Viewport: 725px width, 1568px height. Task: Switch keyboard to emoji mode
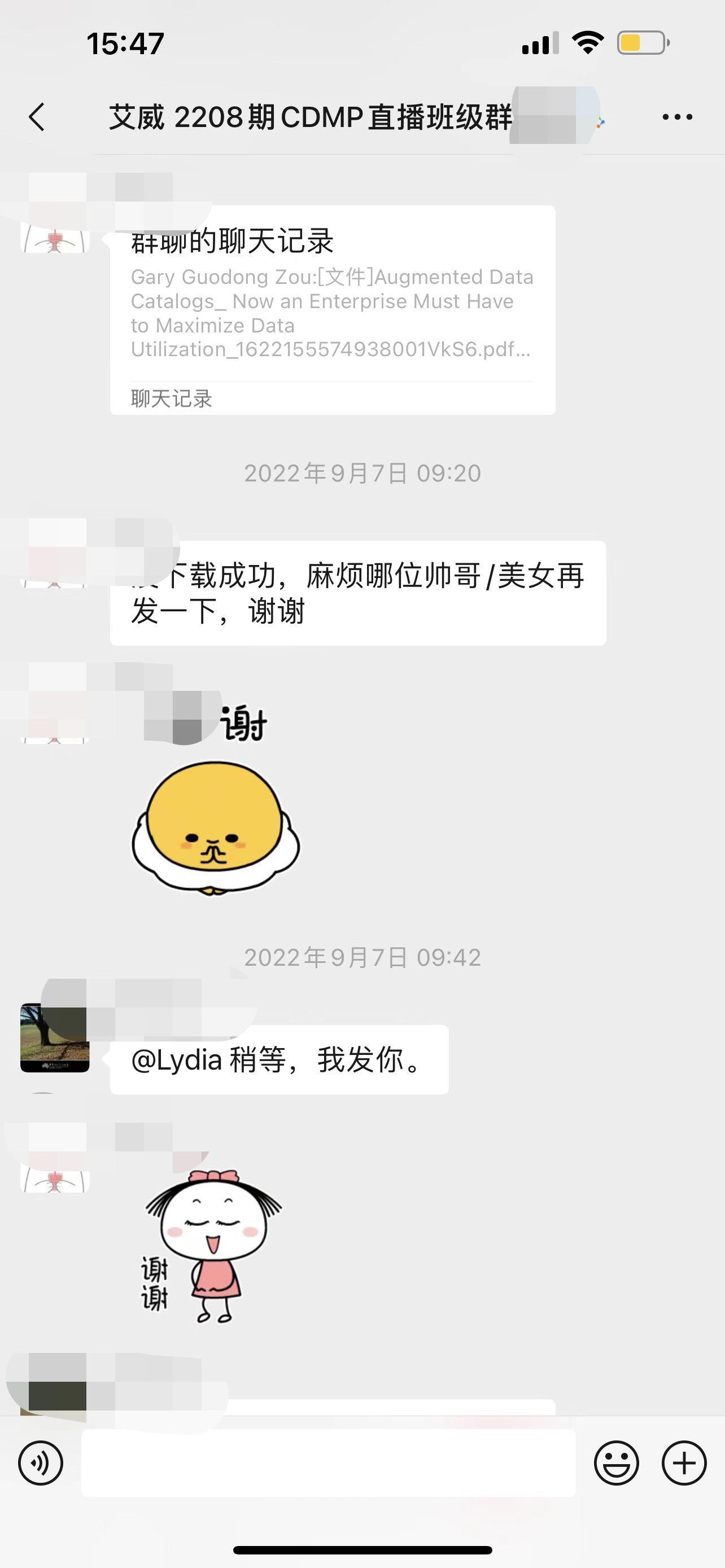click(617, 1464)
